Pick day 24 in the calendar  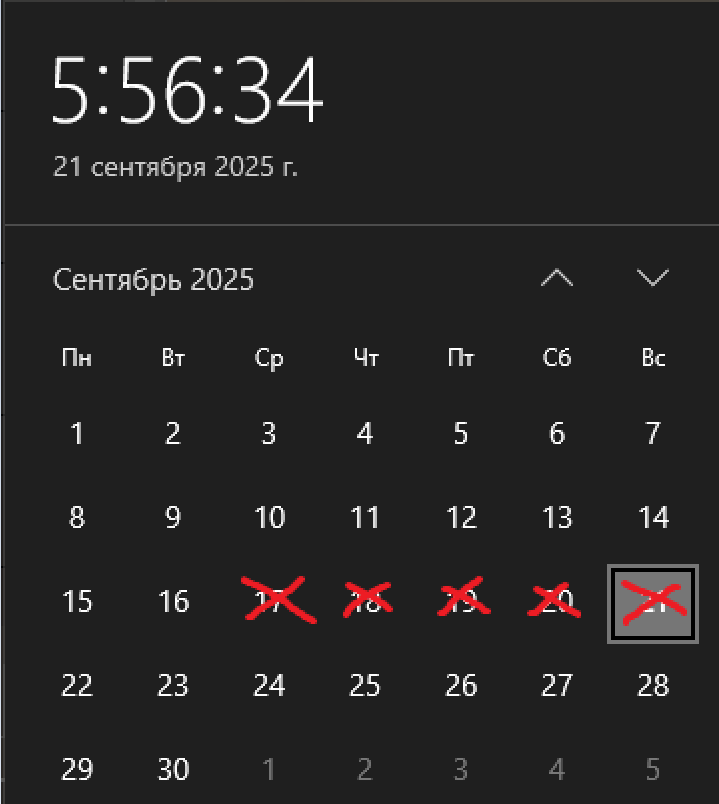(269, 686)
